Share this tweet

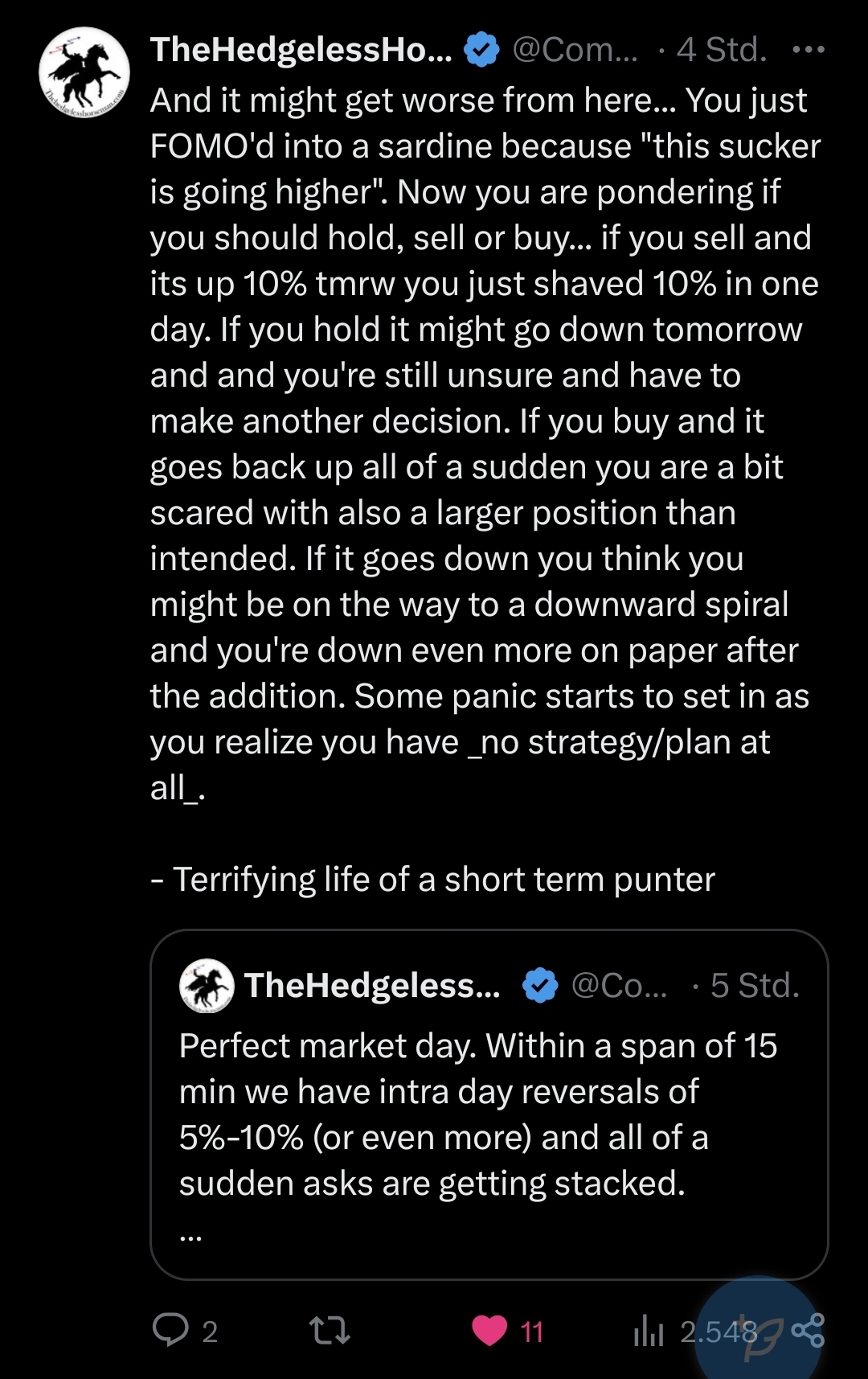pyautogui.click(x=809, y=1330)
